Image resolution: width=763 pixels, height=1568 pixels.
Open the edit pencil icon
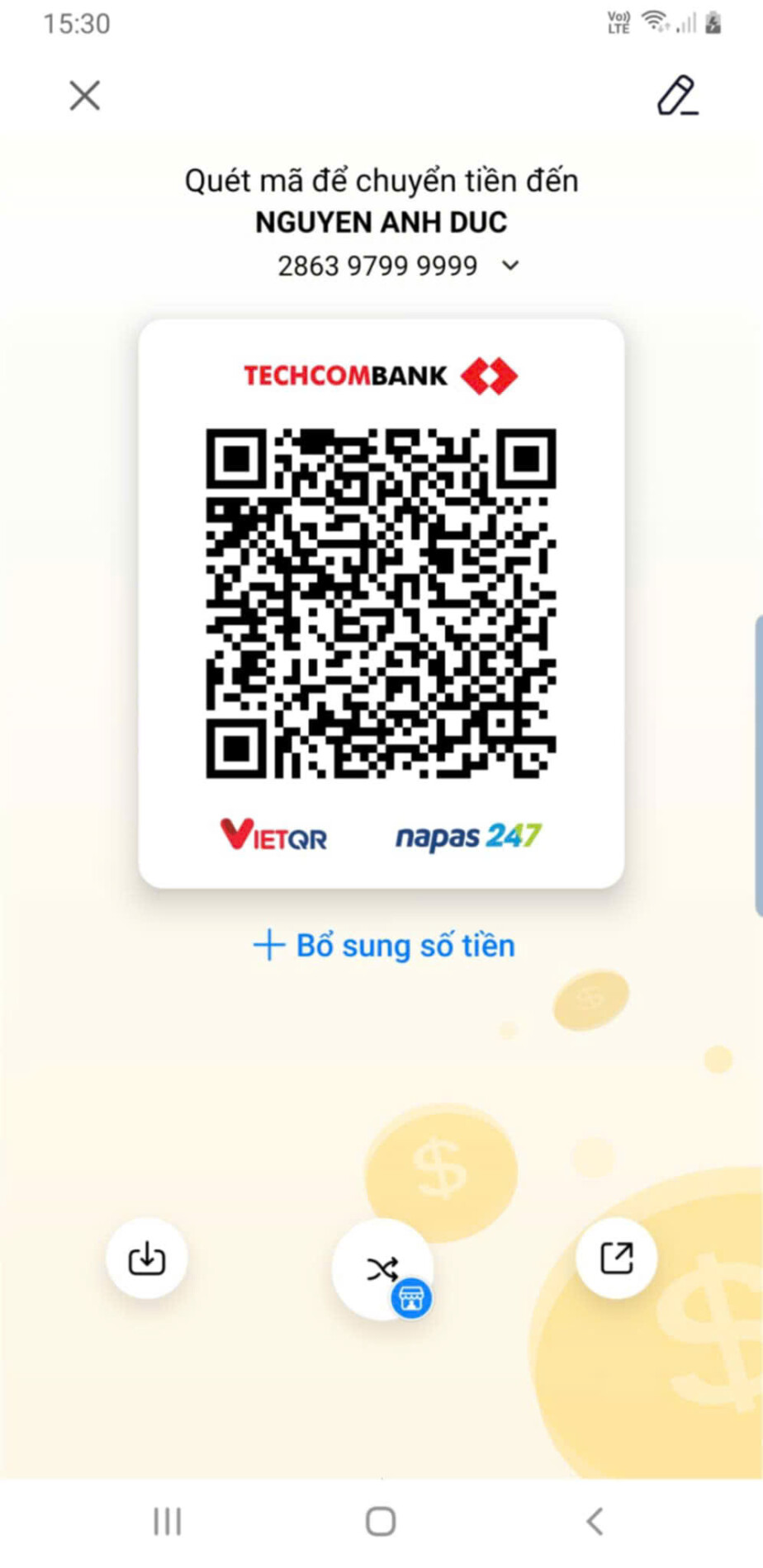click(x=677, y=97)
